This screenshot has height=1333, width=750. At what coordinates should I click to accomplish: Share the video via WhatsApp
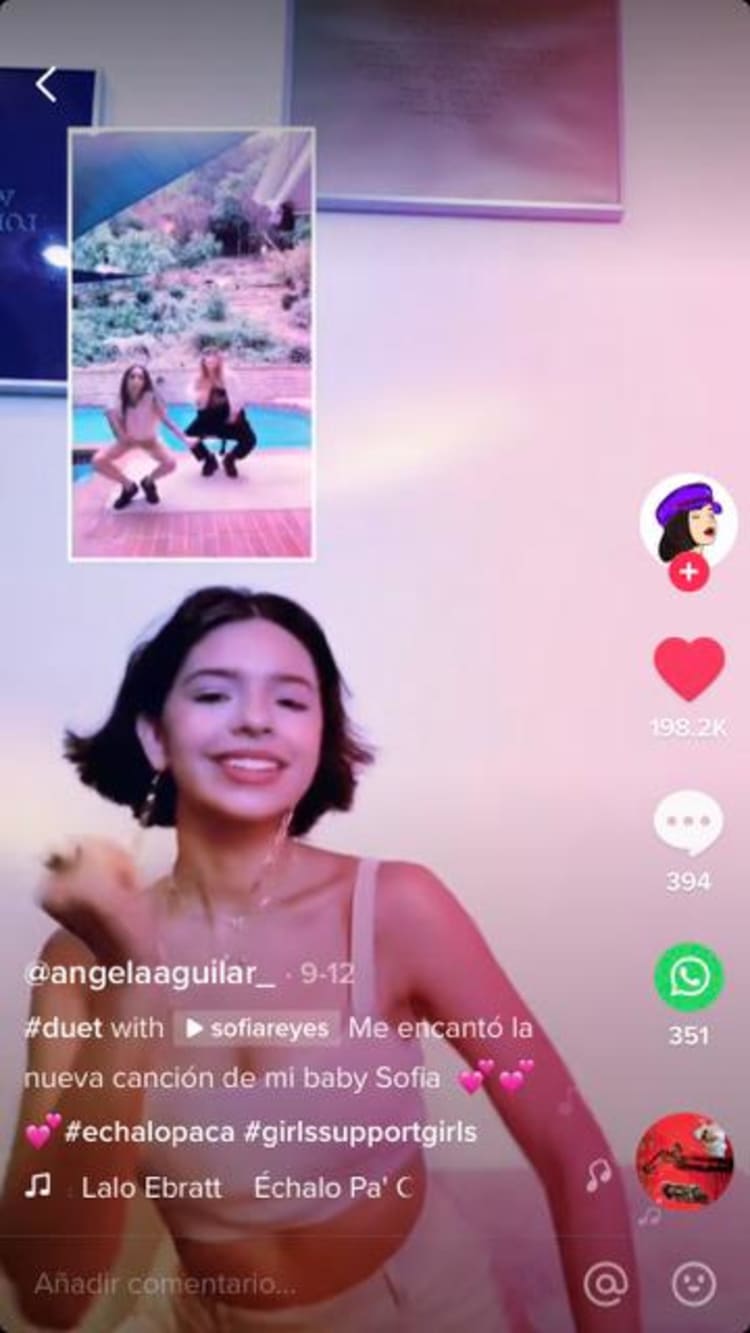pos(688,977)
